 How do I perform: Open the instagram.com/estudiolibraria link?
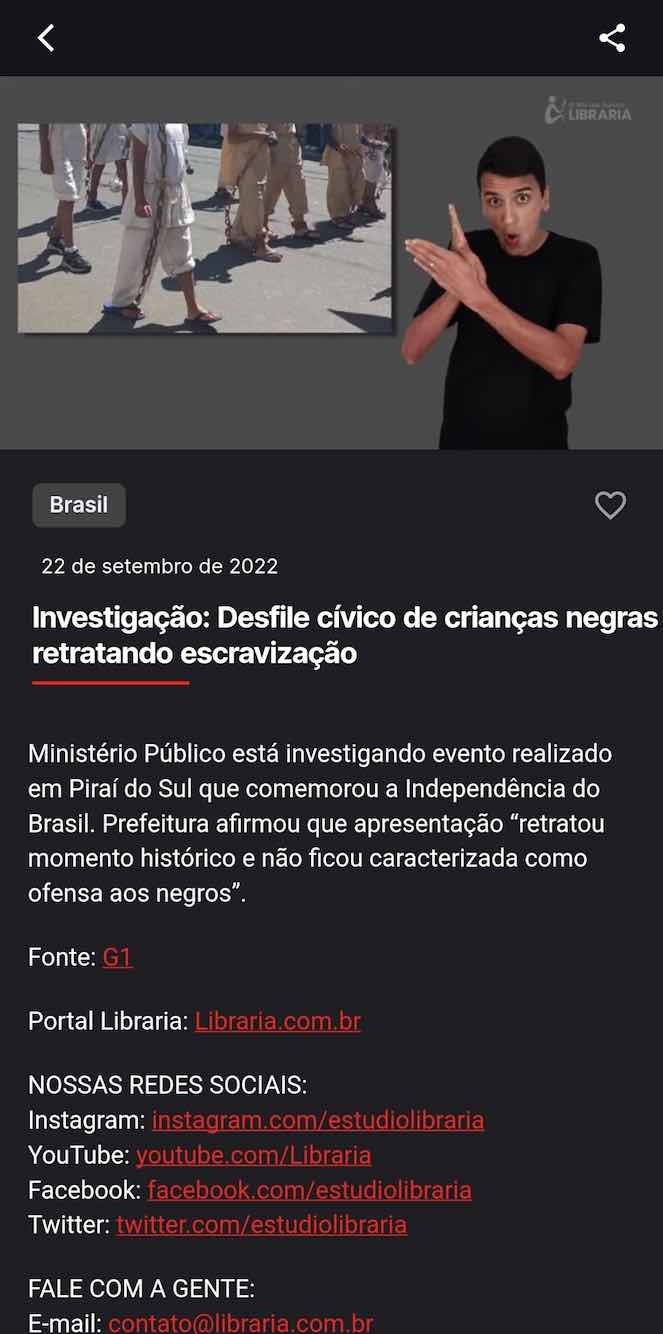pos(317,1120)
